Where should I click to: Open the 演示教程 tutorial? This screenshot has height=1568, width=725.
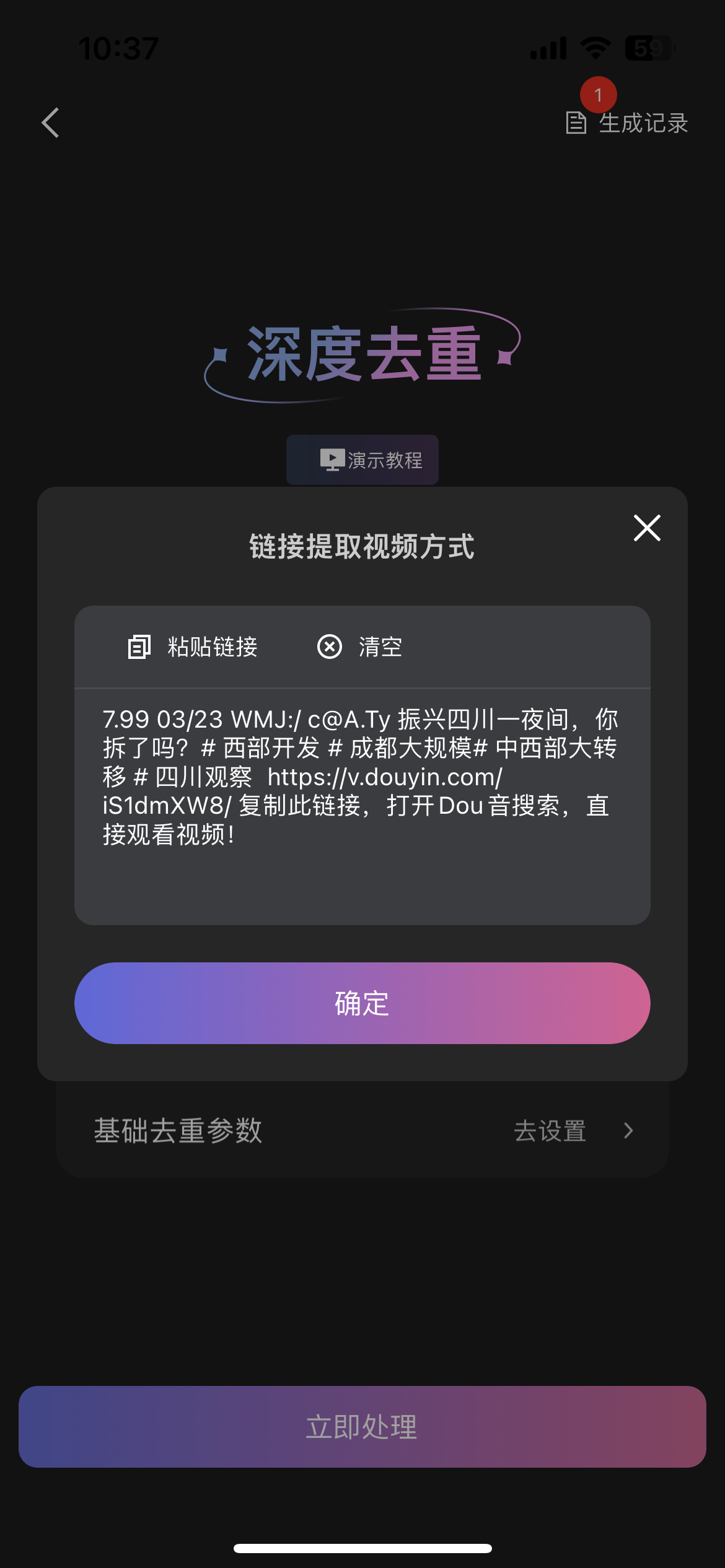coord(362,460)
